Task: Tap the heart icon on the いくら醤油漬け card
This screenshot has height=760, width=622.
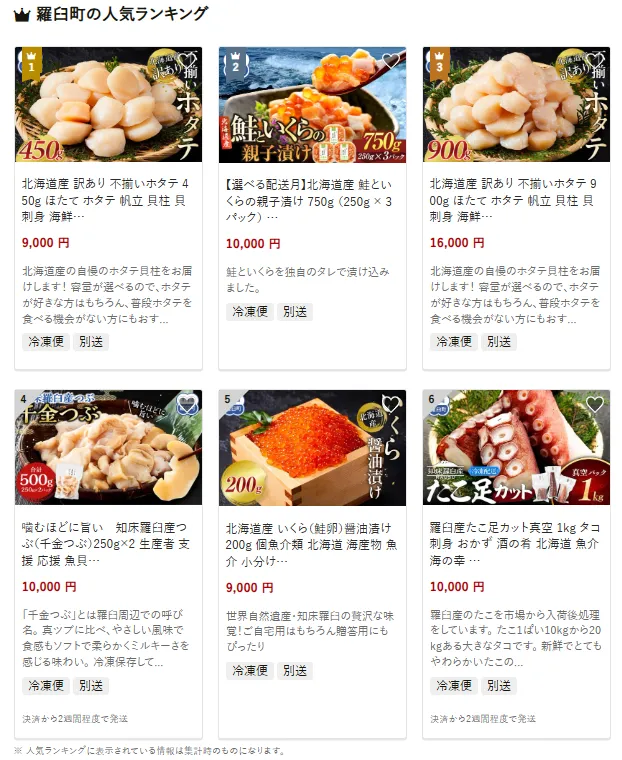Action: (x=391, y=405)
